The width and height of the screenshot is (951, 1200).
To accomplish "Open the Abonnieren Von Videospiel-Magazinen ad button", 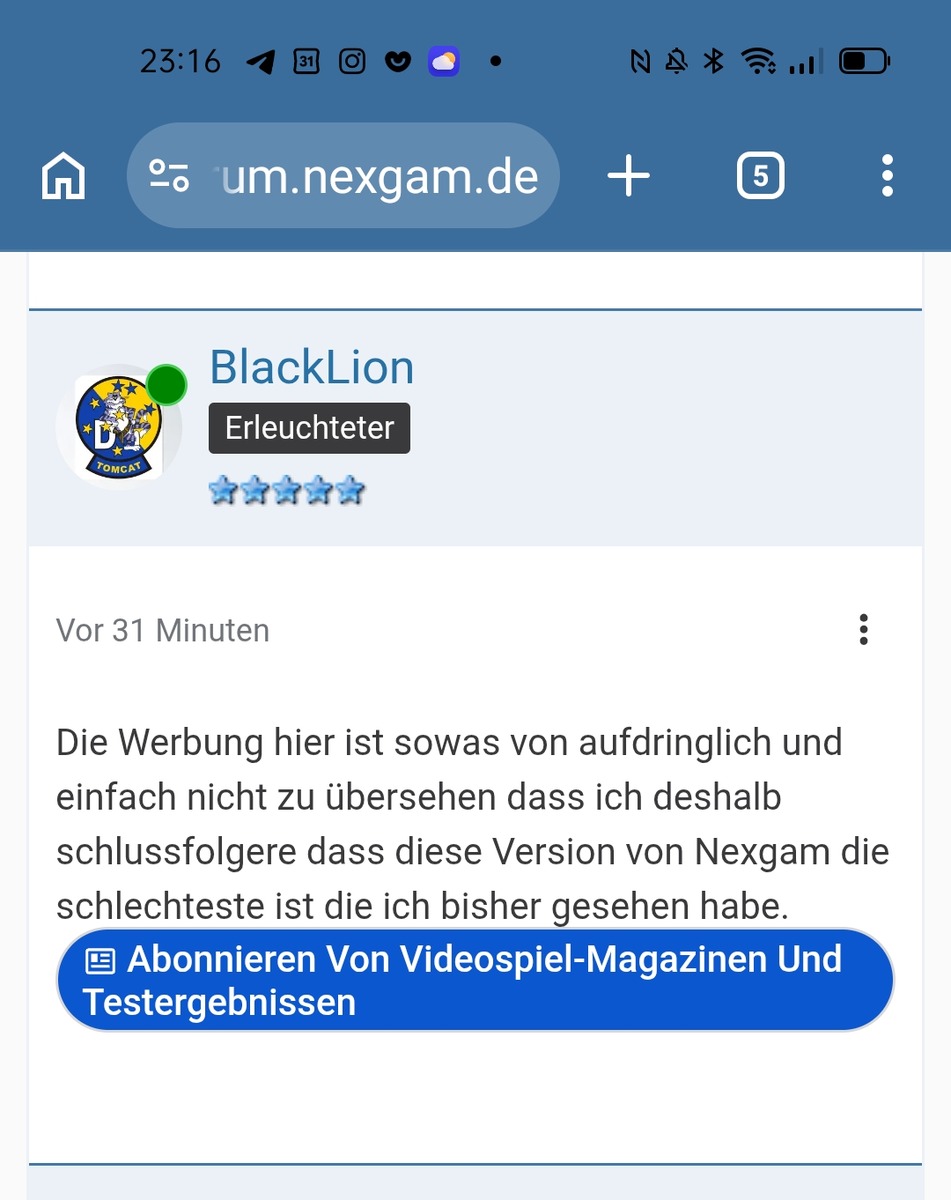I will click(x=475, y=980).
